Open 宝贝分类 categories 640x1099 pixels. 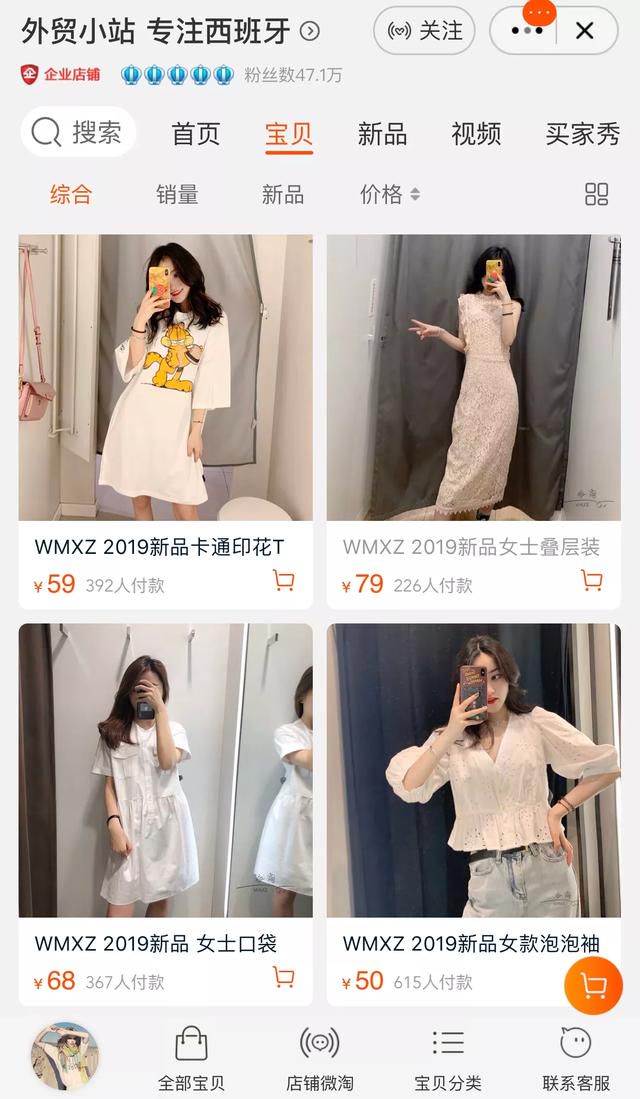[x=448, y=1058]
